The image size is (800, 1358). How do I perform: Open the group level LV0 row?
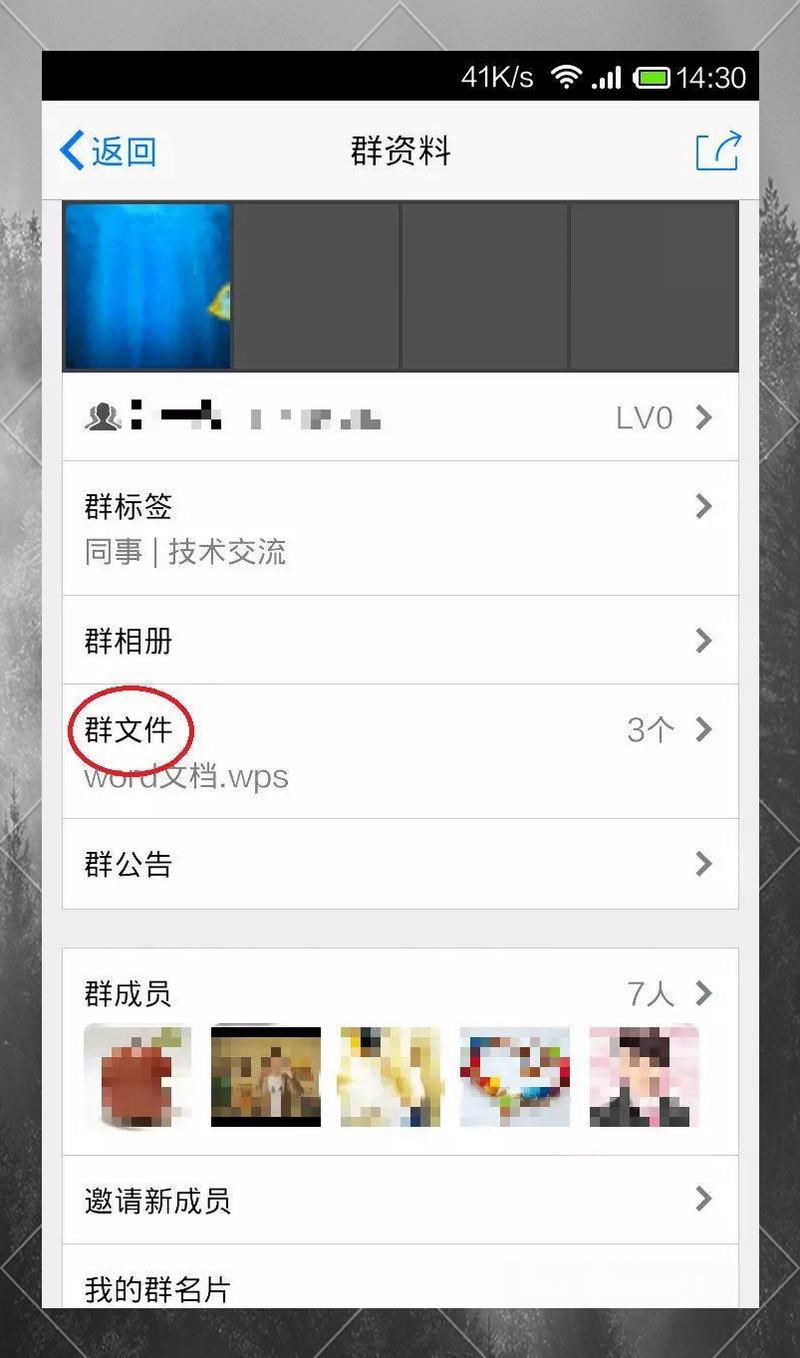[400, 417]
